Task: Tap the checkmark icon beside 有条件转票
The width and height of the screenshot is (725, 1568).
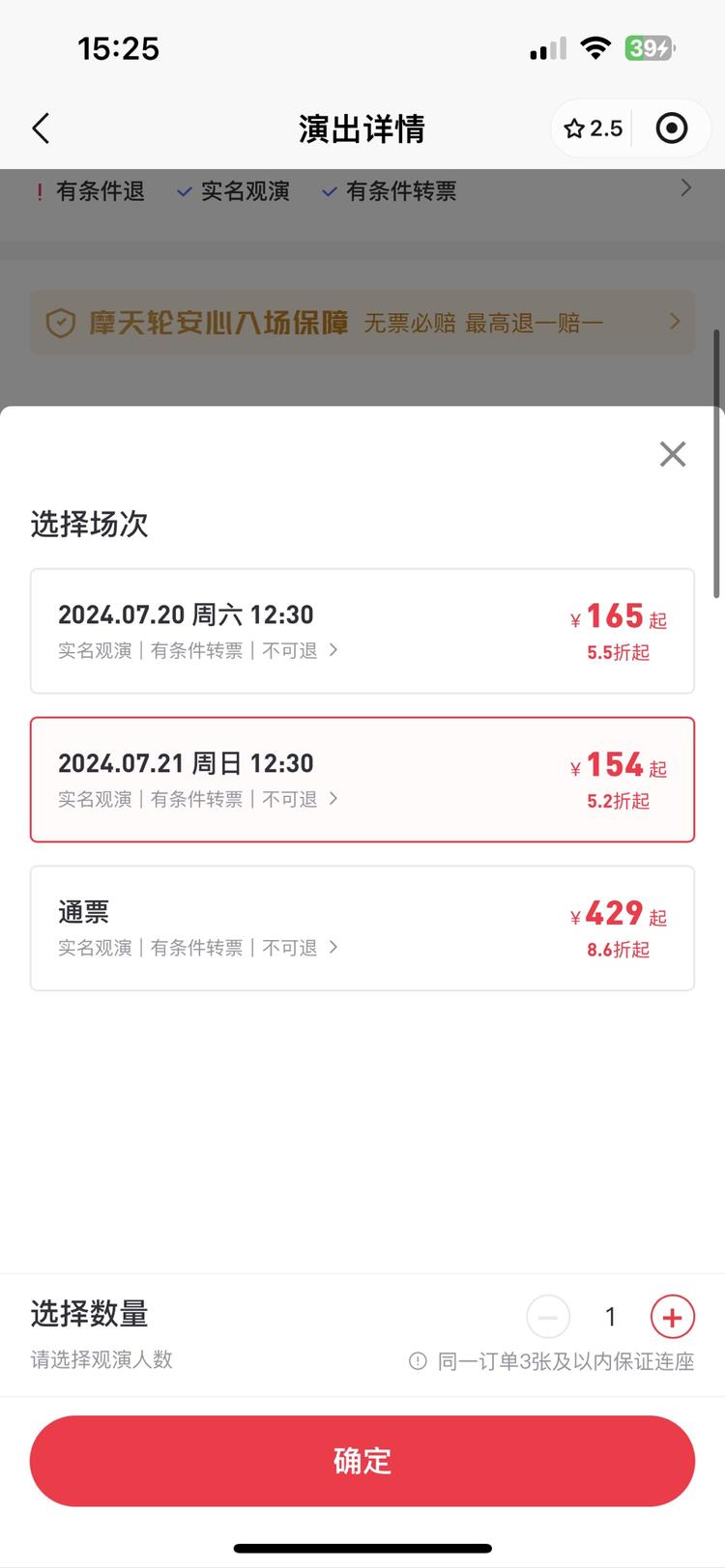Action: point(328,191)
